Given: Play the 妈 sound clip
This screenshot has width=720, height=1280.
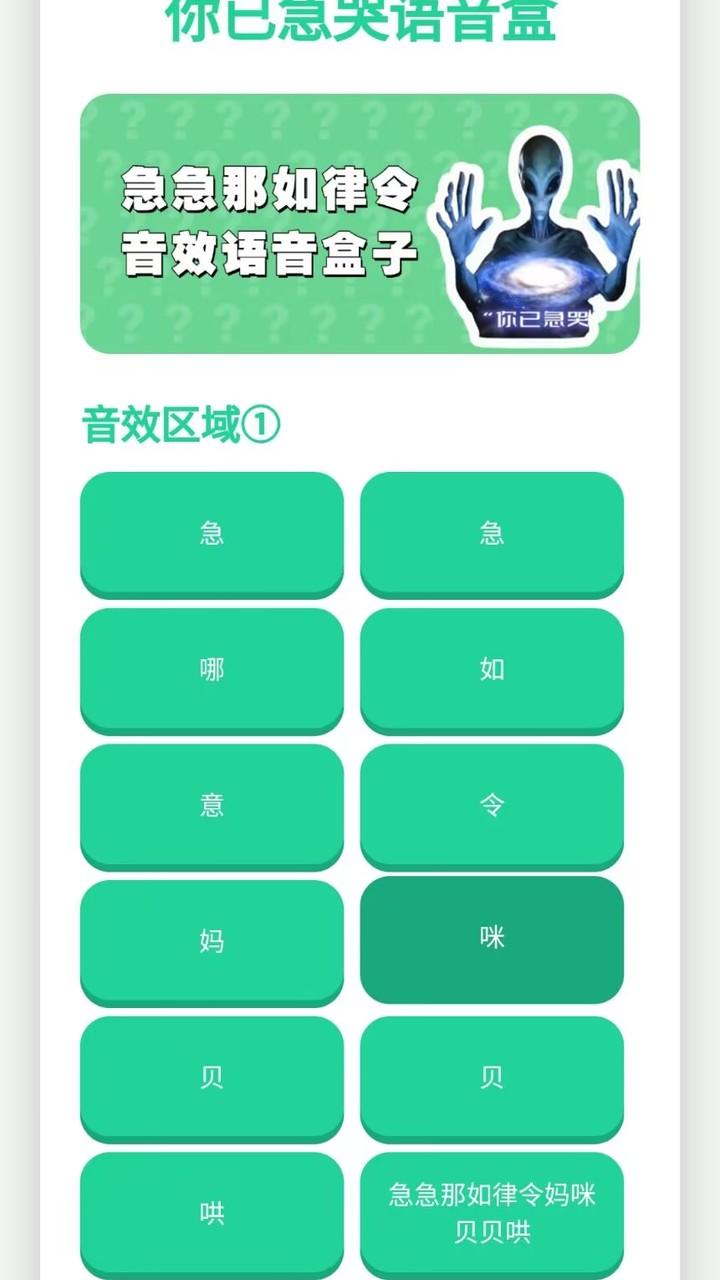Looking at the screenshot, I should pos(211,941).
